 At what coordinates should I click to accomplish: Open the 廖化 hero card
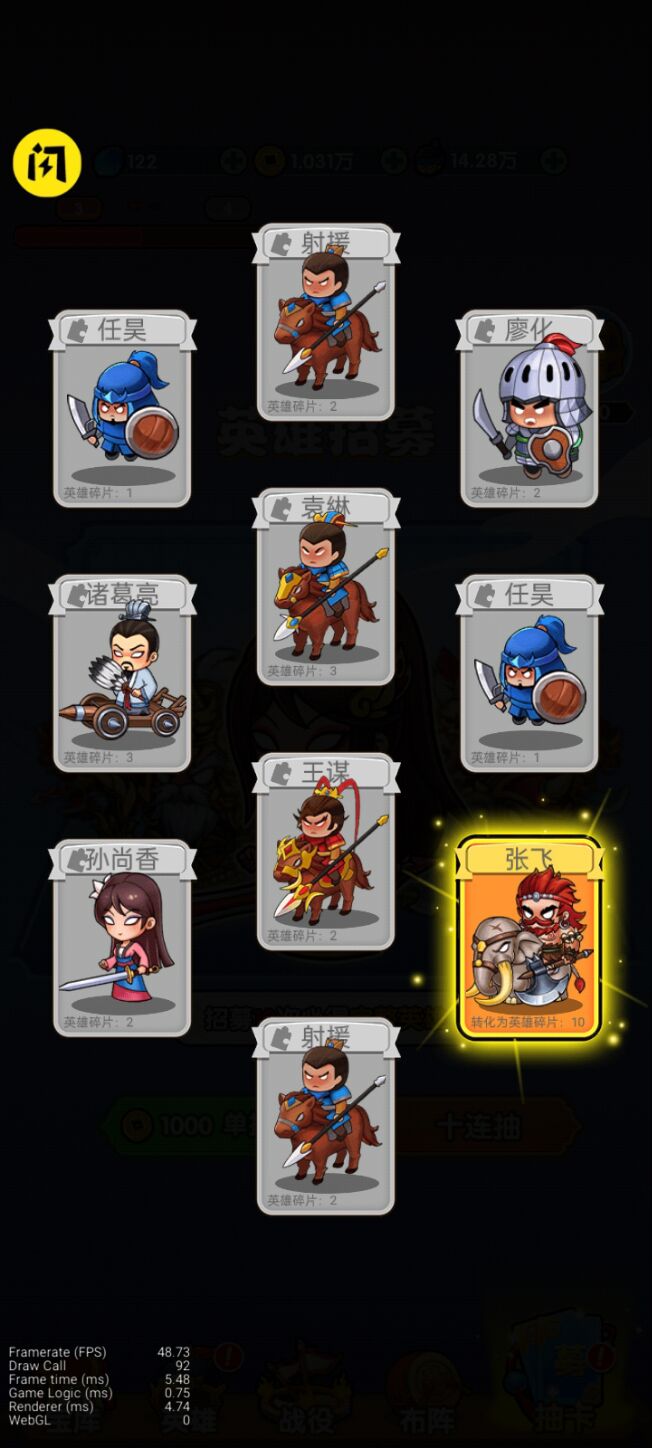[529, 410]
